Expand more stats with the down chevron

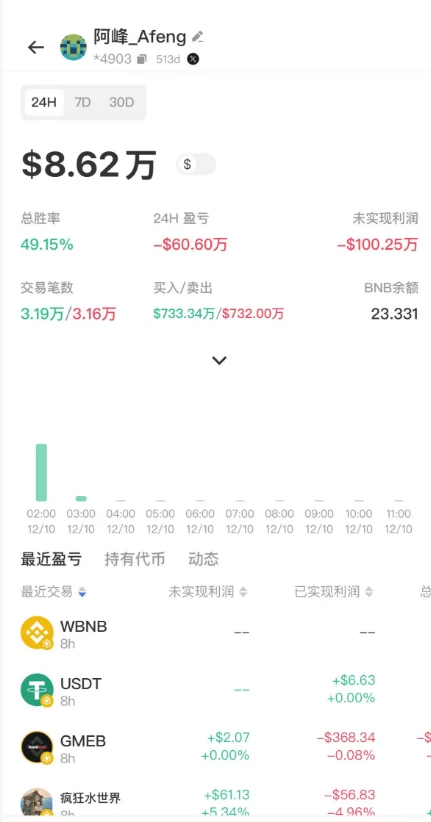point(219,360)
